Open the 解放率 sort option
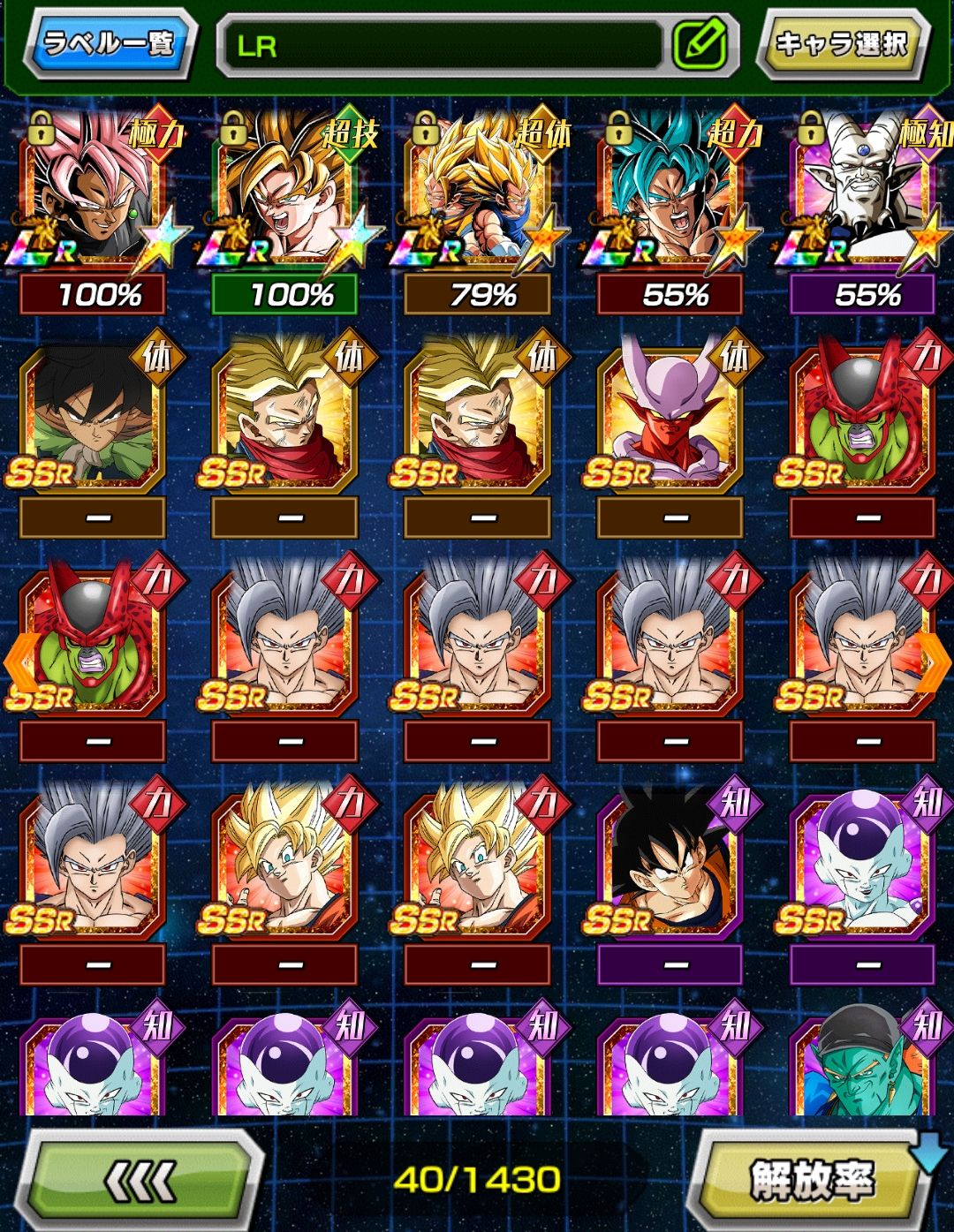Screen dimensions: 954x1232 tap(810, 1180)
